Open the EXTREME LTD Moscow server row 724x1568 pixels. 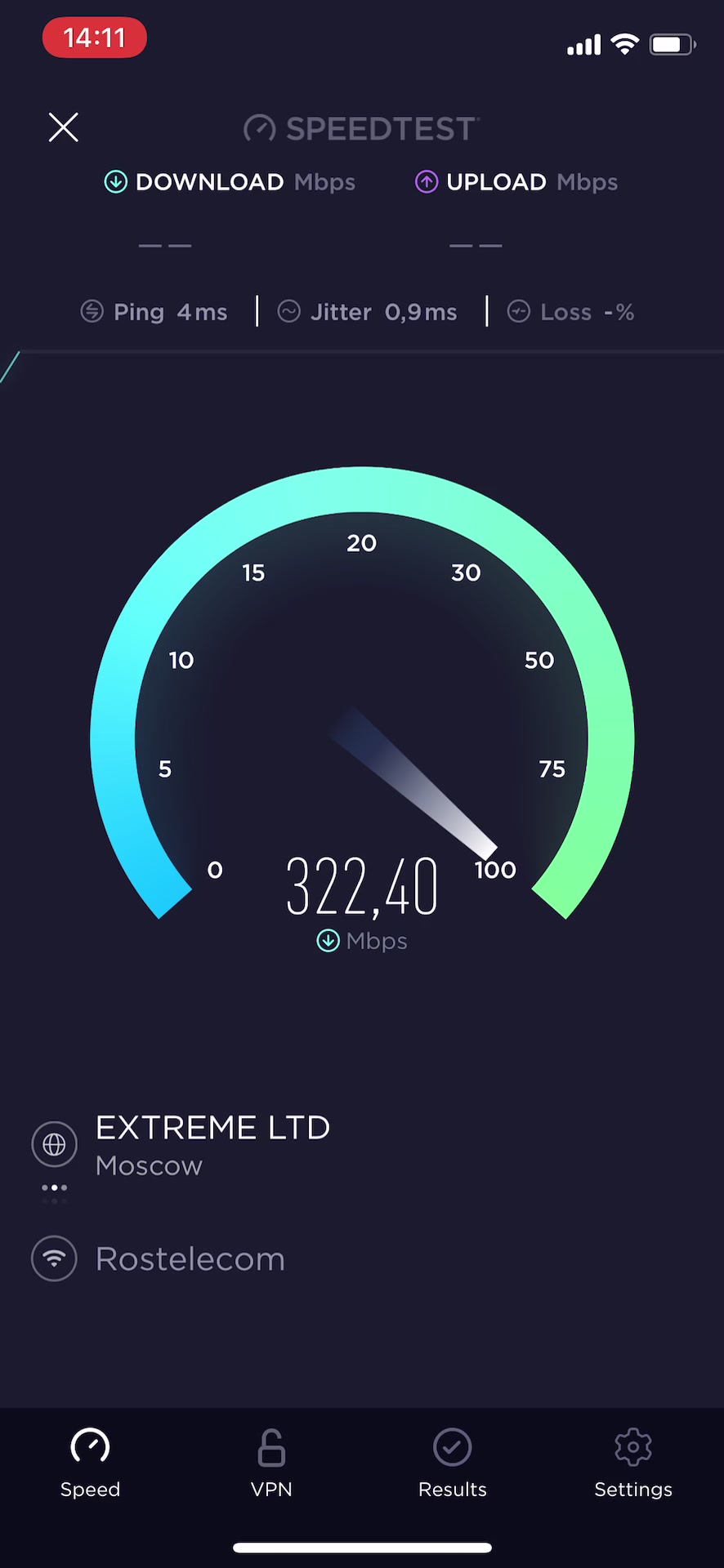212,1145
